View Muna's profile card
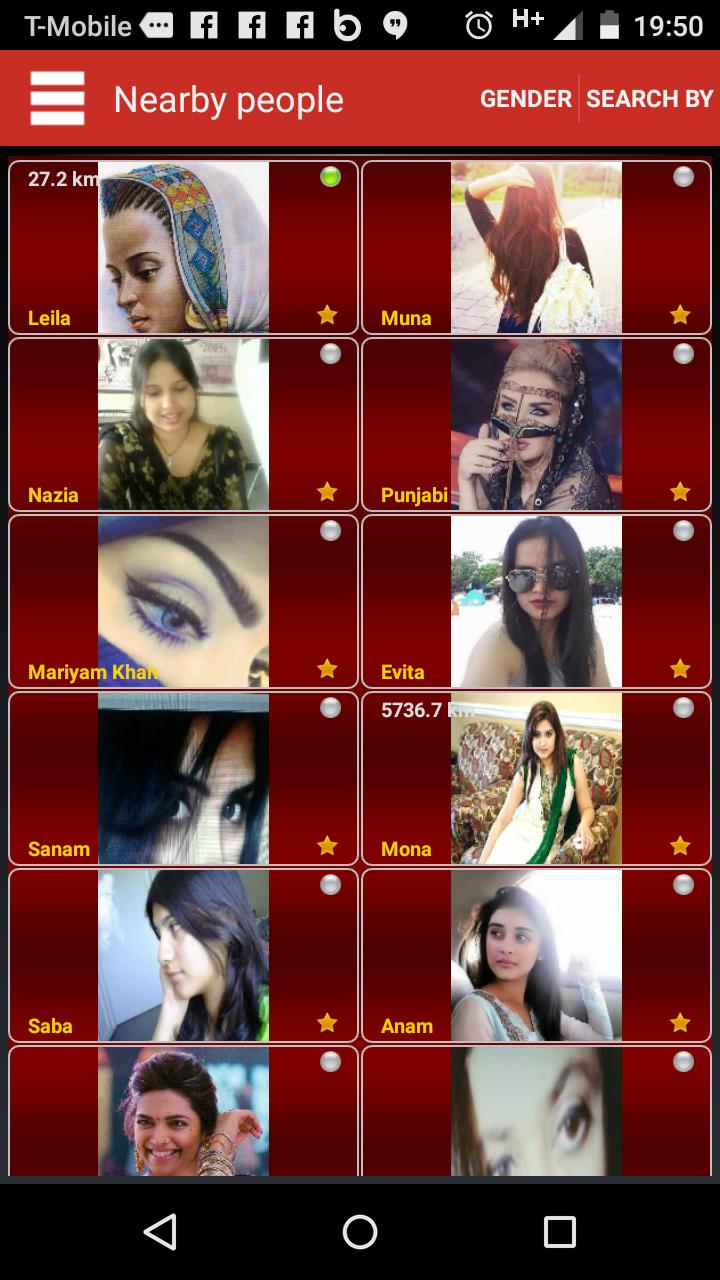720x1280 pixels. tap(536, 247)
